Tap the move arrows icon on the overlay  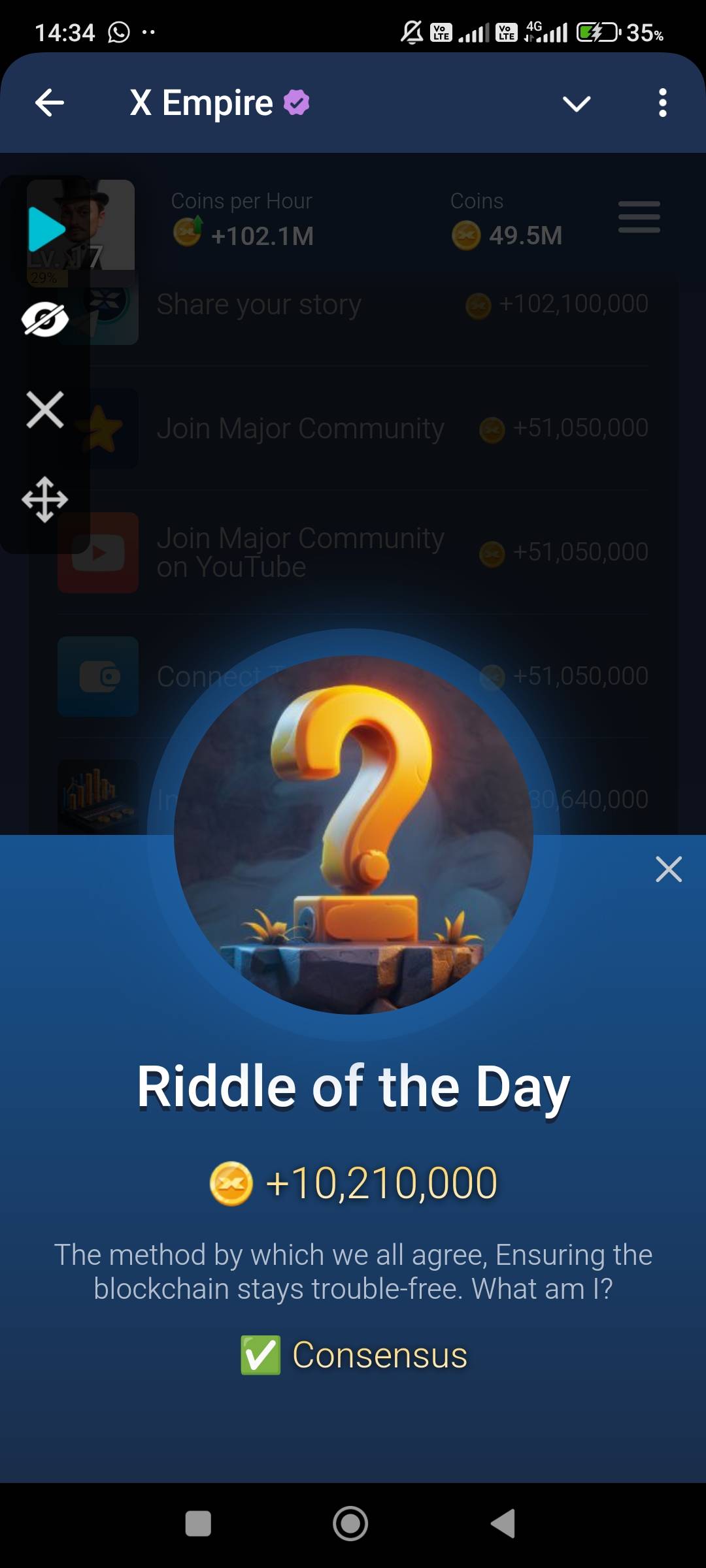44,500
